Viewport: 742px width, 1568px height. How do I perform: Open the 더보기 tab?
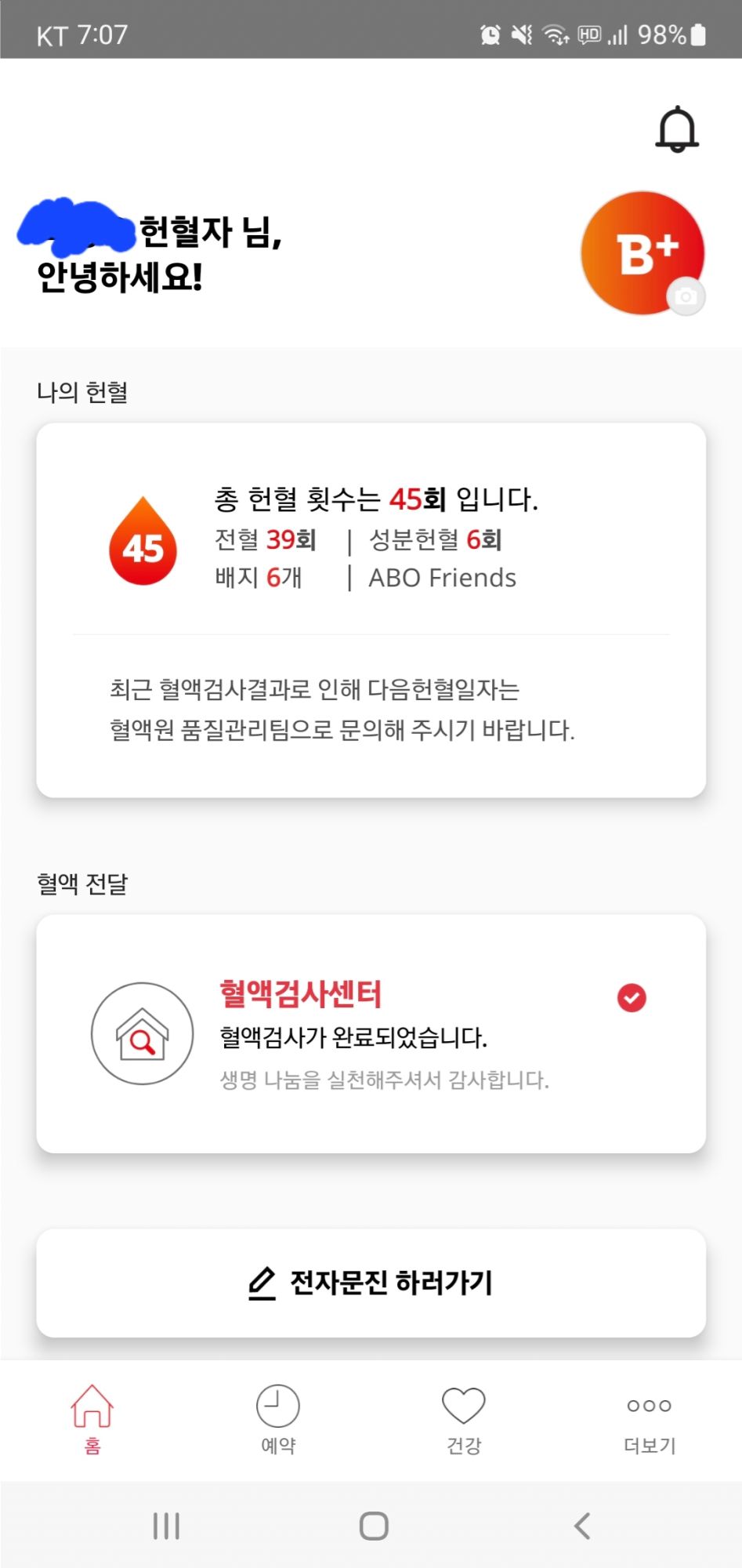click(x=650, y=1419)
